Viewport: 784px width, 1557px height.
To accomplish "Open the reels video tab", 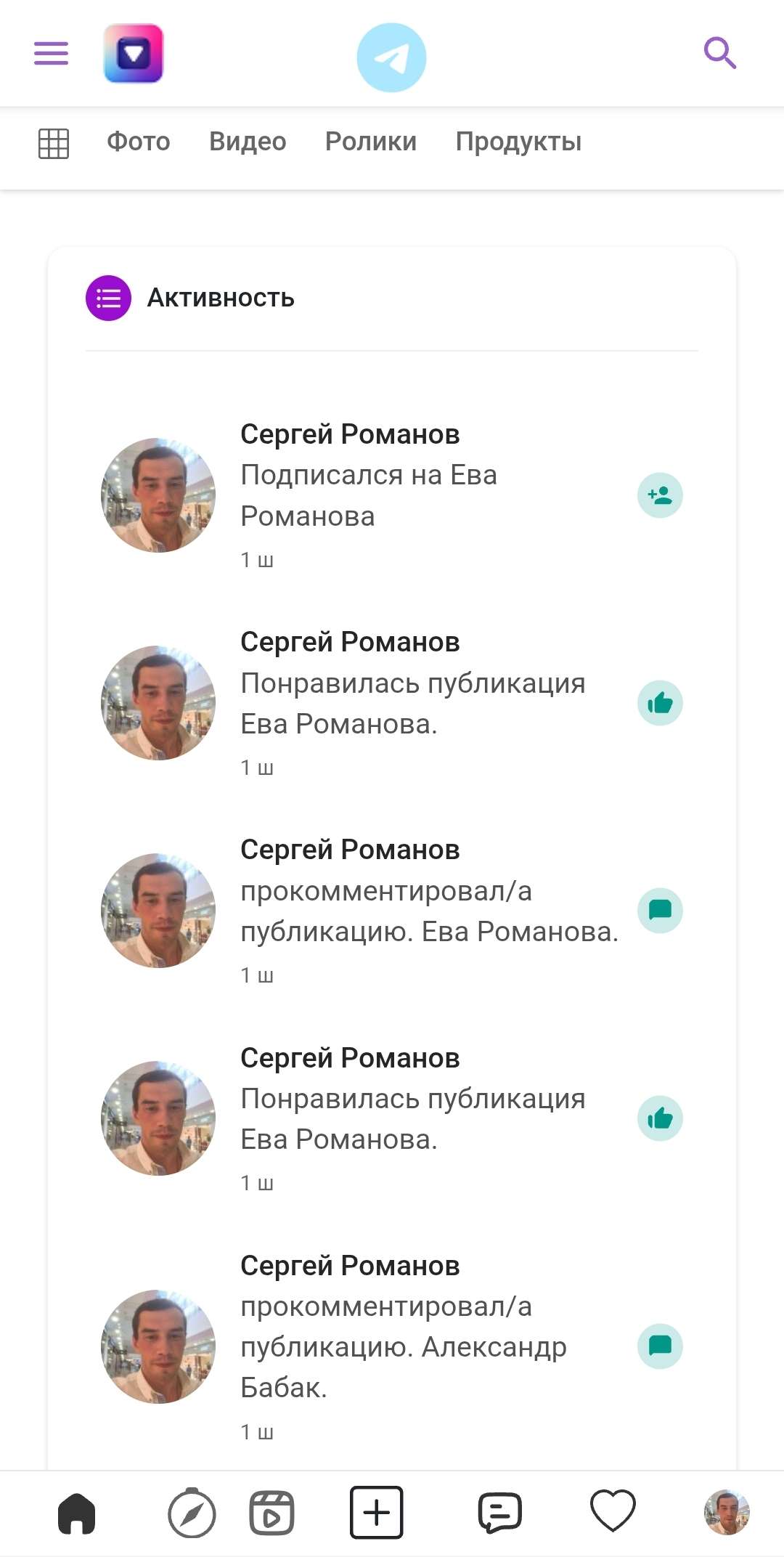I will tap(271, 1513).
